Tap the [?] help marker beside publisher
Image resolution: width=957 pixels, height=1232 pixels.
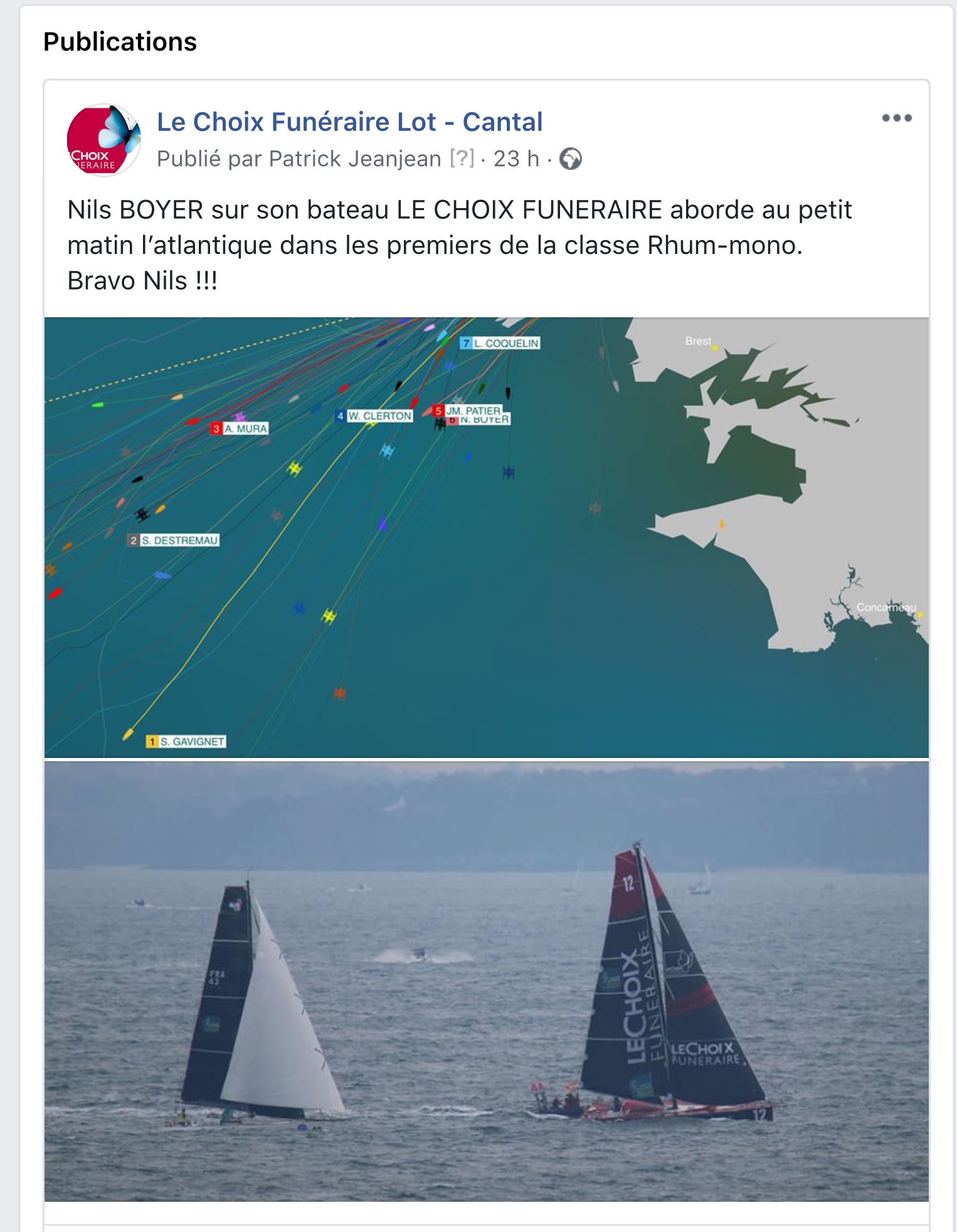(x=462, y=159)
